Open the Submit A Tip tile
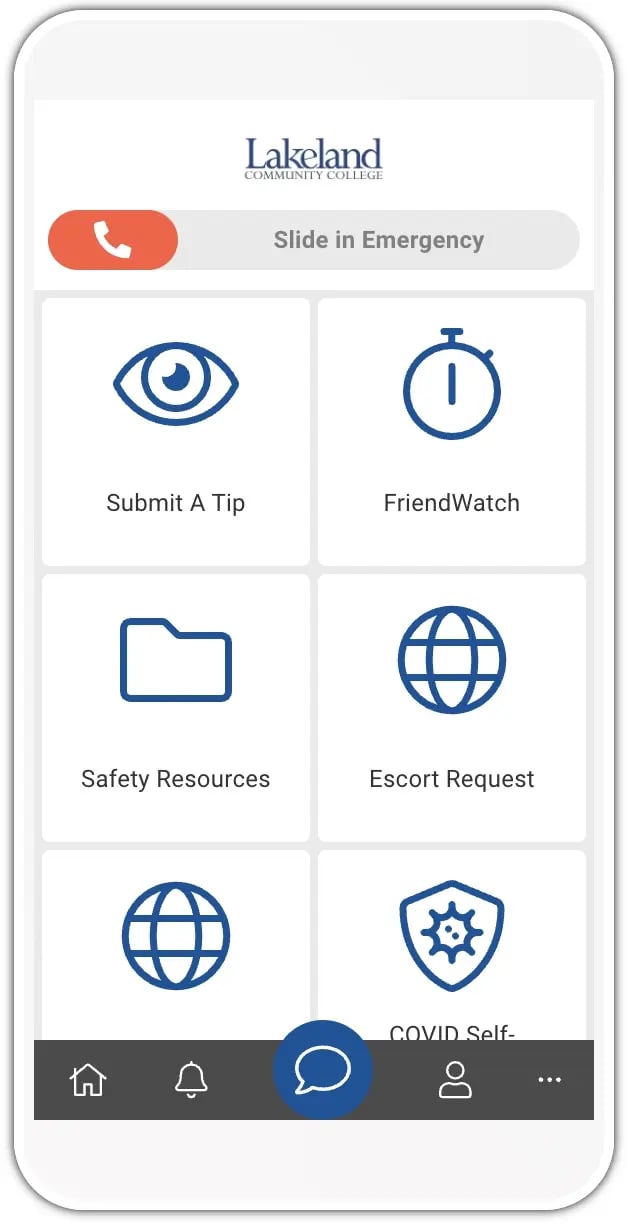The image size is (630, 1224). click(176, 431)
